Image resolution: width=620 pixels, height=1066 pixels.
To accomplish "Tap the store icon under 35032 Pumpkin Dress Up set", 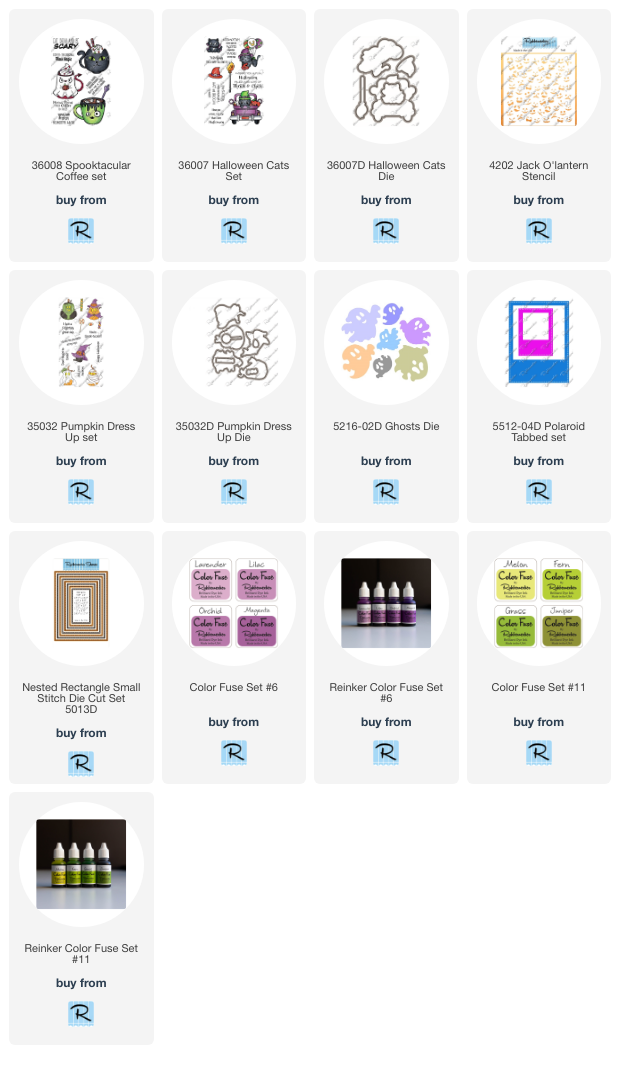I will (x=81, y=492).
